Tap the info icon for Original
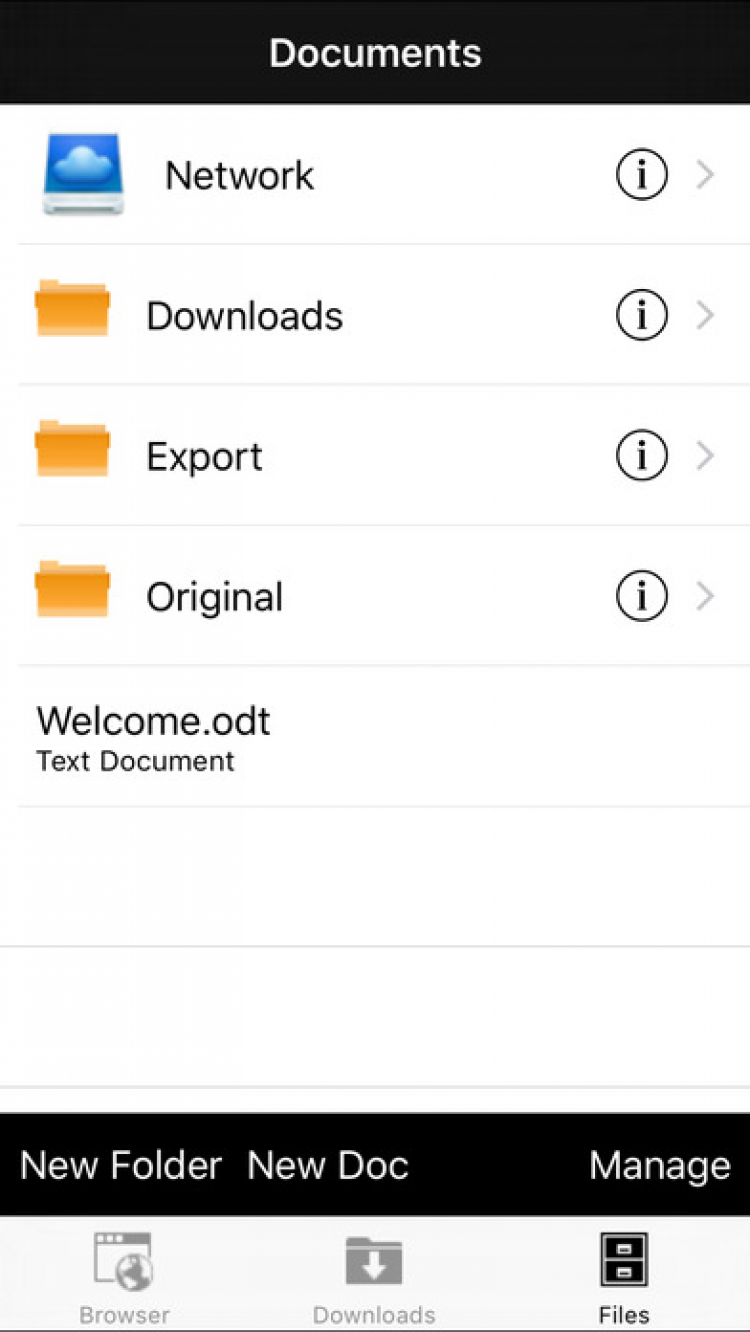The width and height of the screenshot is (750, 1332). coord(641,597)
